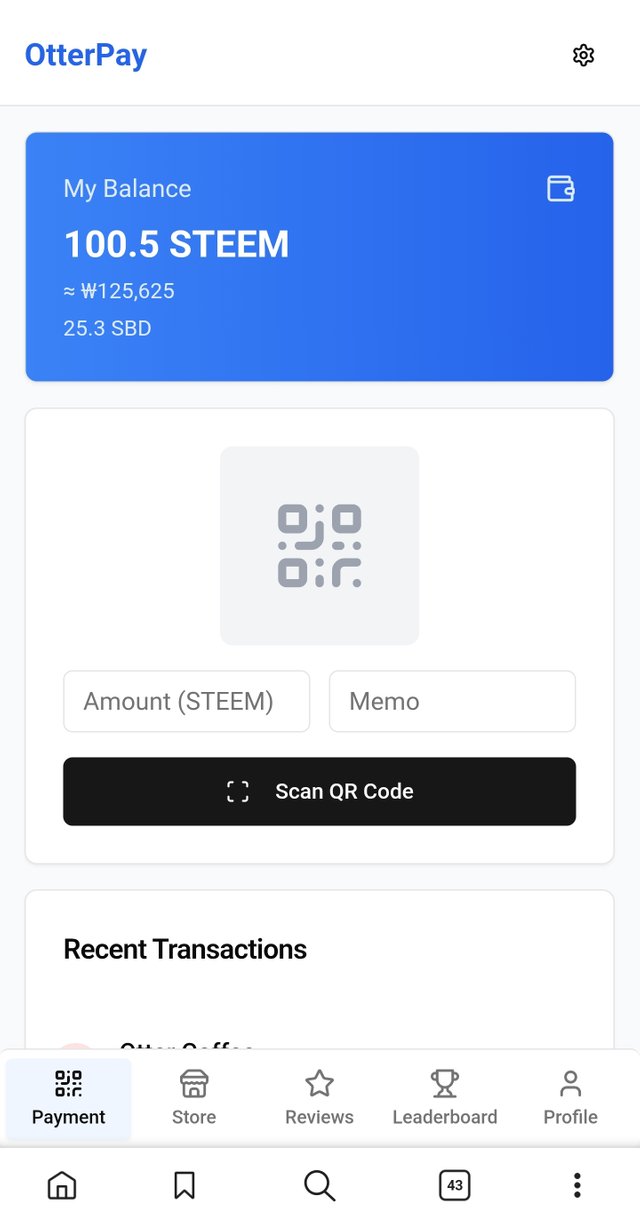Switch to the Profile tab
The image size is (640, 1223).
(570, 1099)
